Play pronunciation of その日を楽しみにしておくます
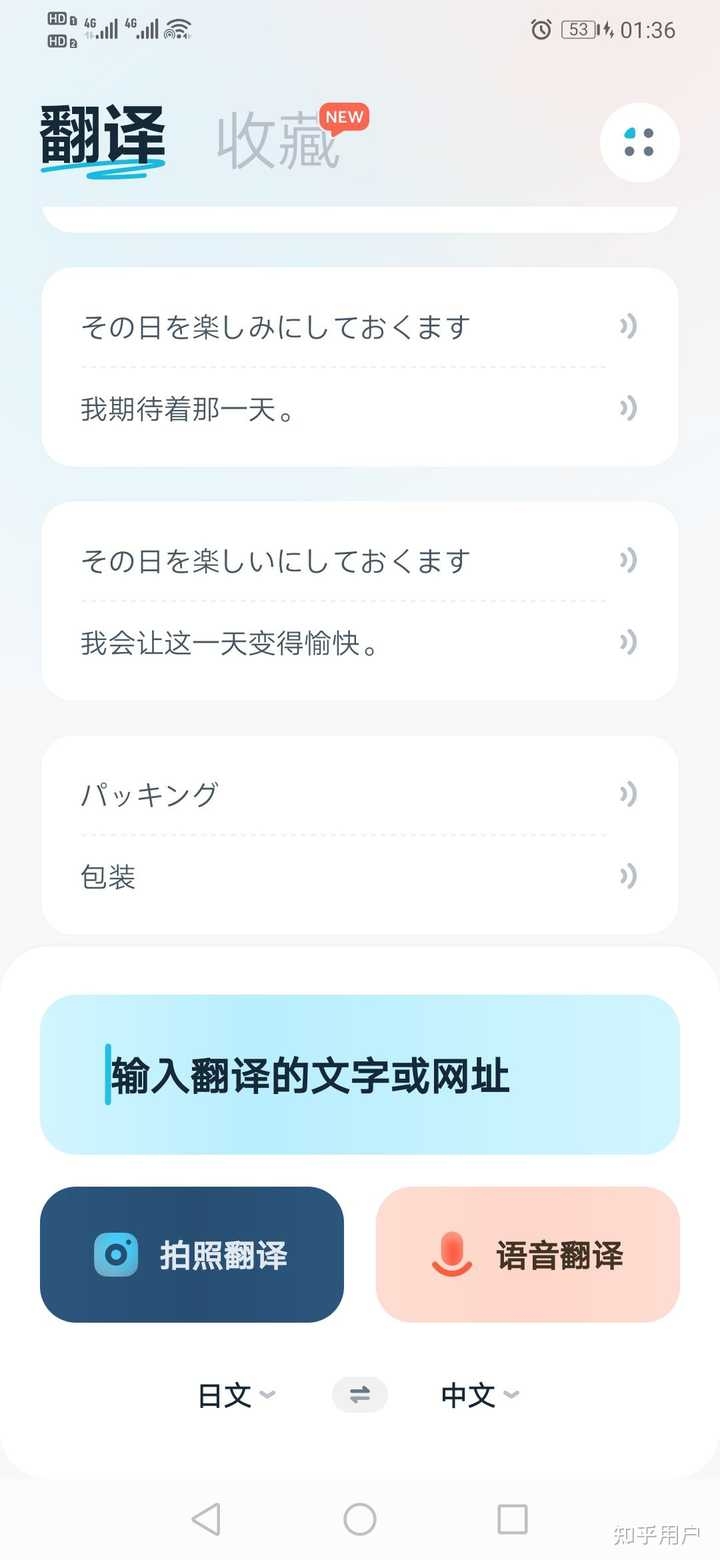This screenshot has width=720, height=1560. (629, 326)
